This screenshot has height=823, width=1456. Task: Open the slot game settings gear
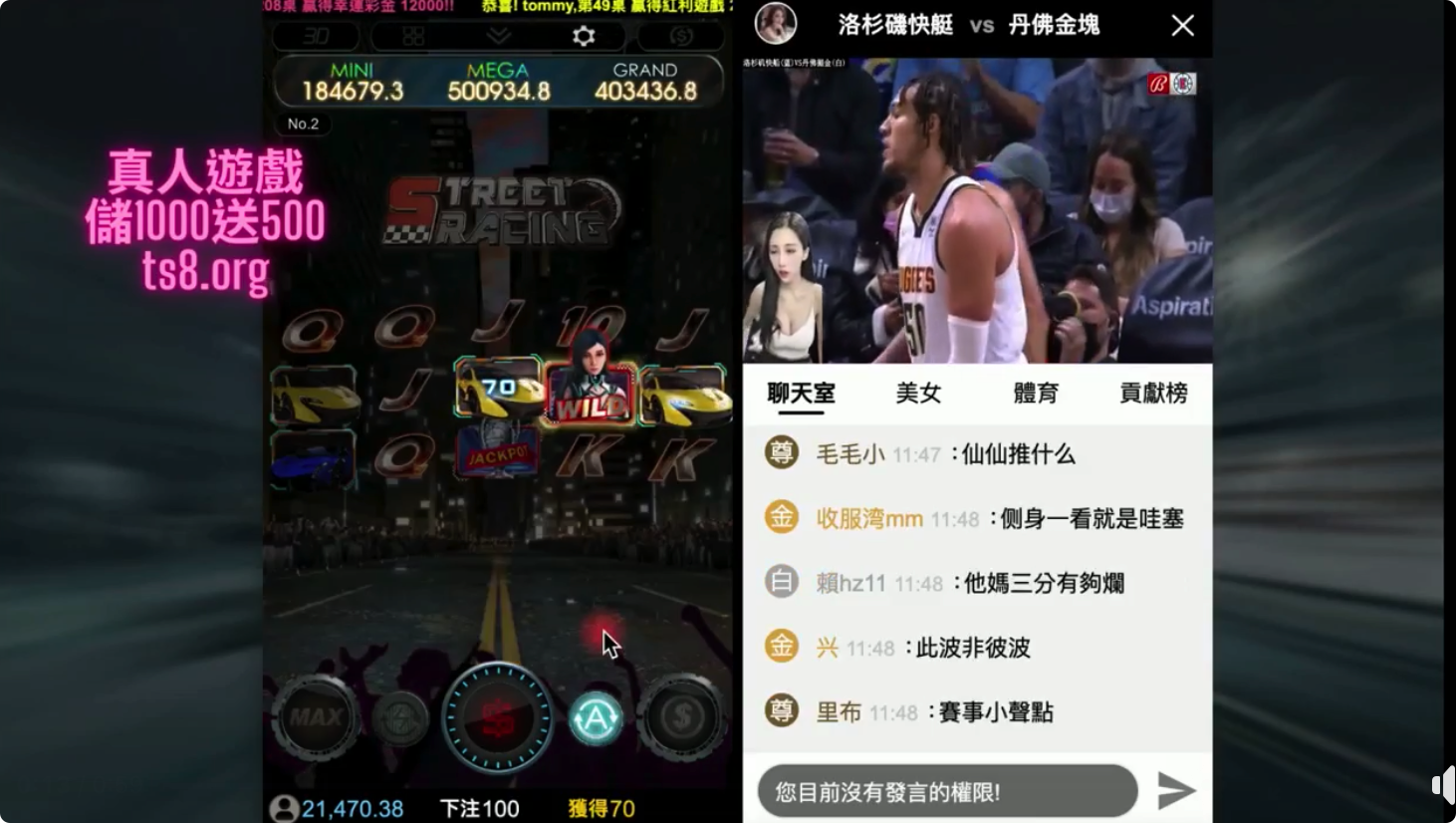pos(584,37)
